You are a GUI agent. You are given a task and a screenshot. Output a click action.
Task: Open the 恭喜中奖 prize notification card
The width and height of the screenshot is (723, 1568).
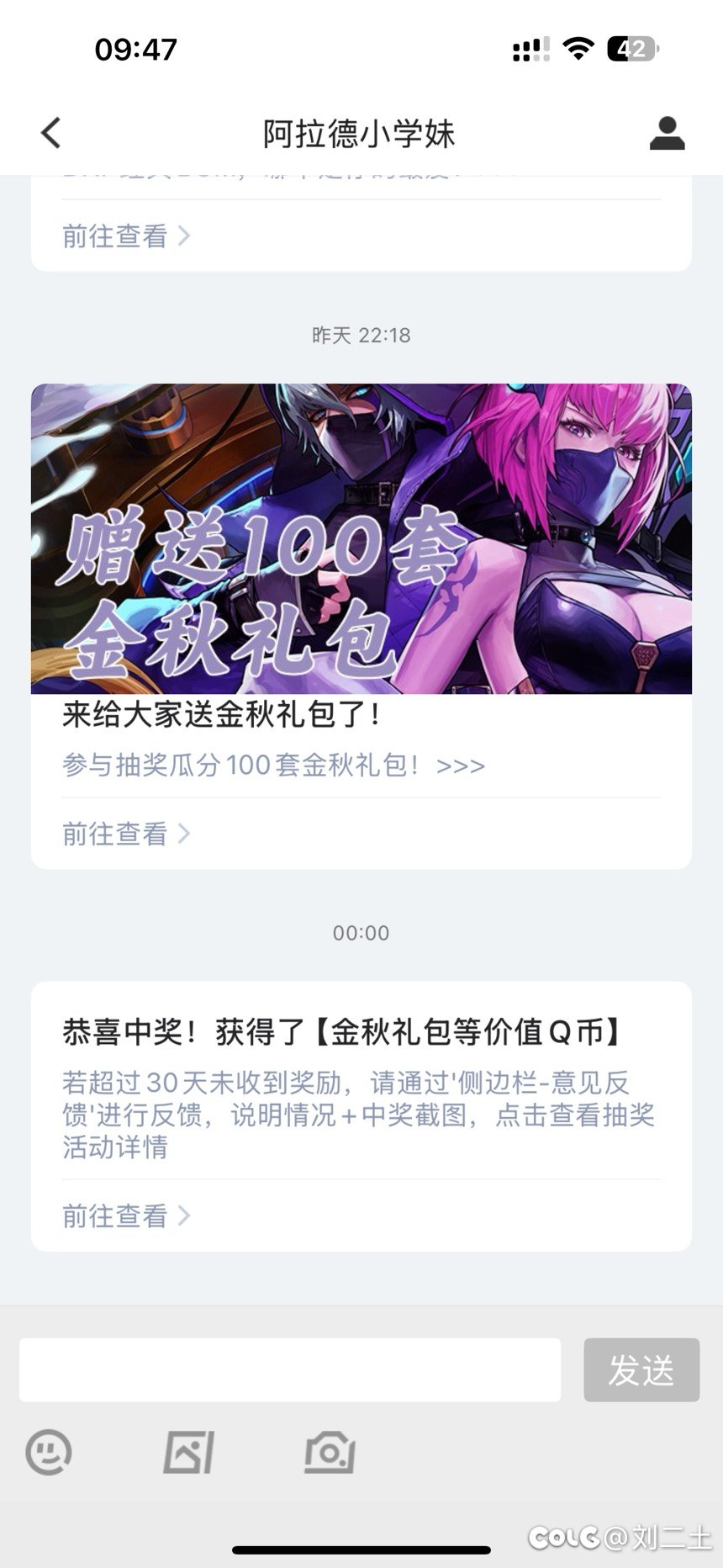click(x=361, y=1116)
